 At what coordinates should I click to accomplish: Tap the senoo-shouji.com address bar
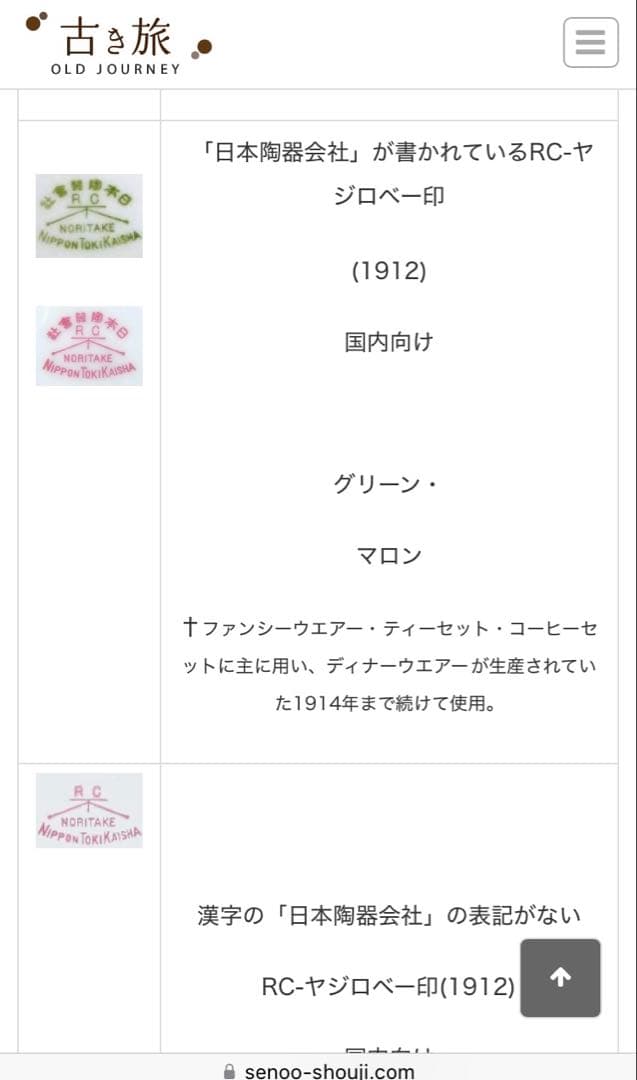coord(318,1070)
